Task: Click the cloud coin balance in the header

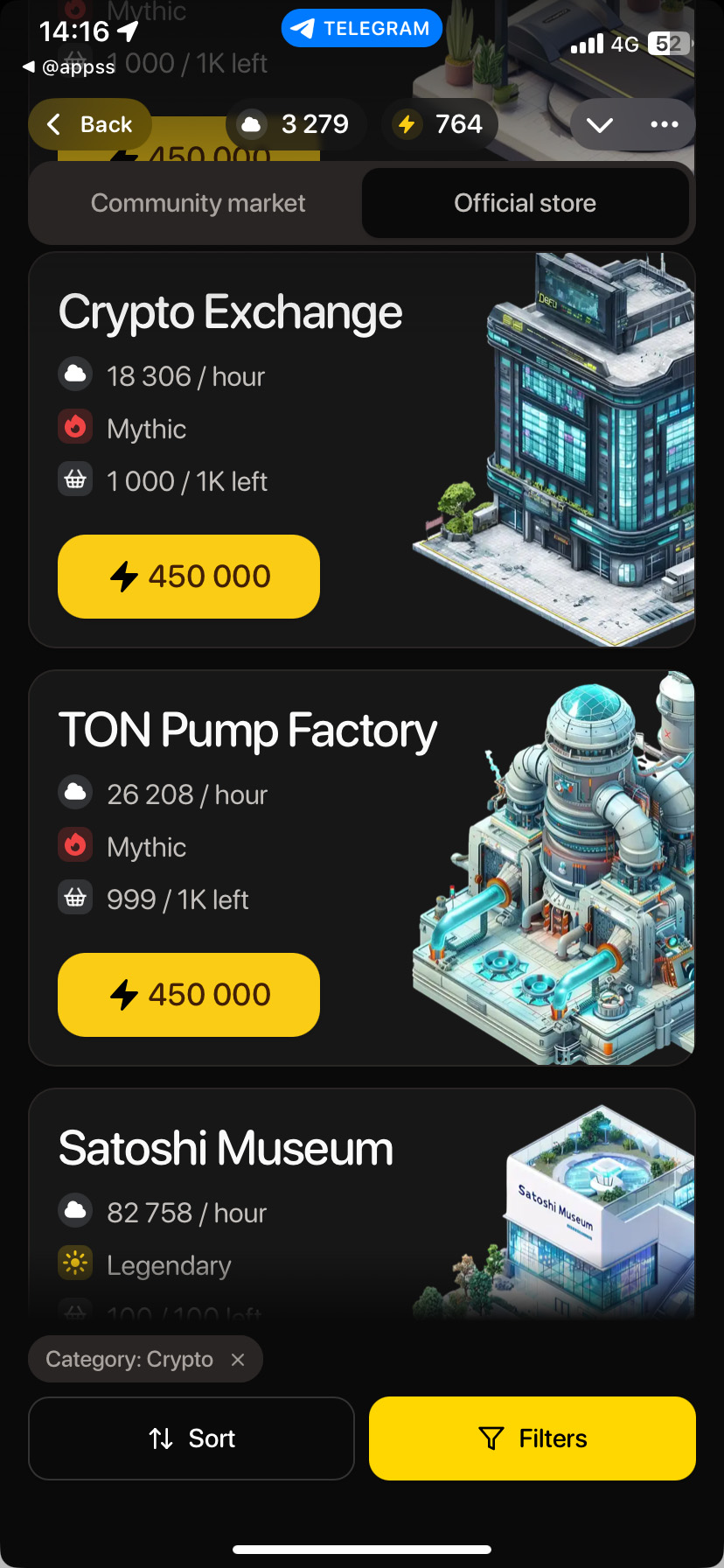Action: pos(295,124)
